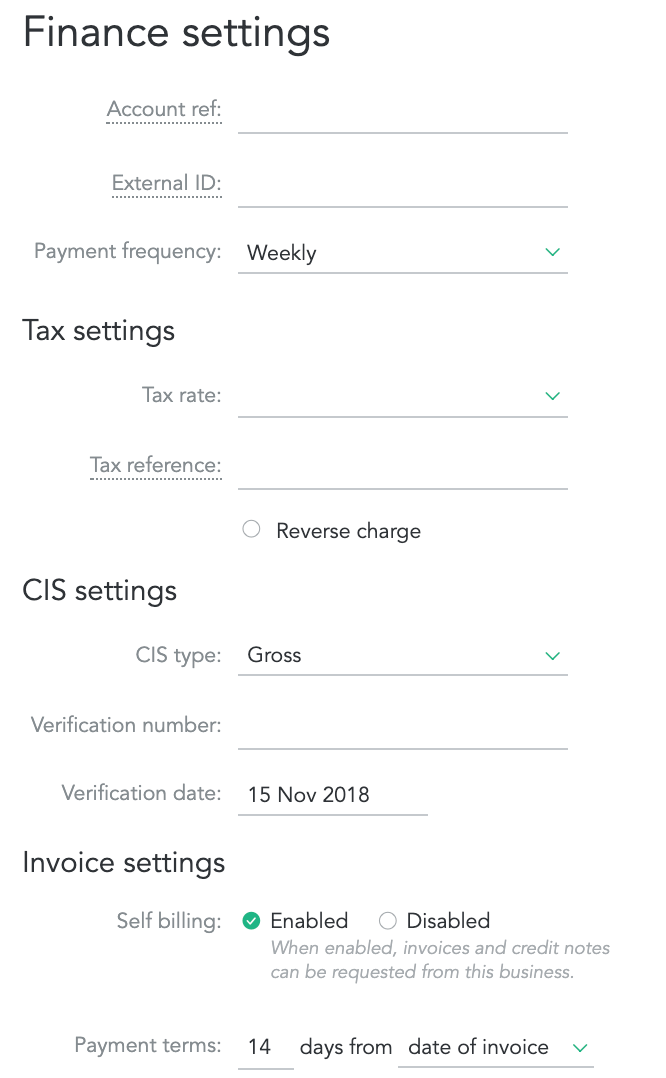The image size is (666, 1078).
Task: Tap the Verification number field
Action: (x=403, y=729)
